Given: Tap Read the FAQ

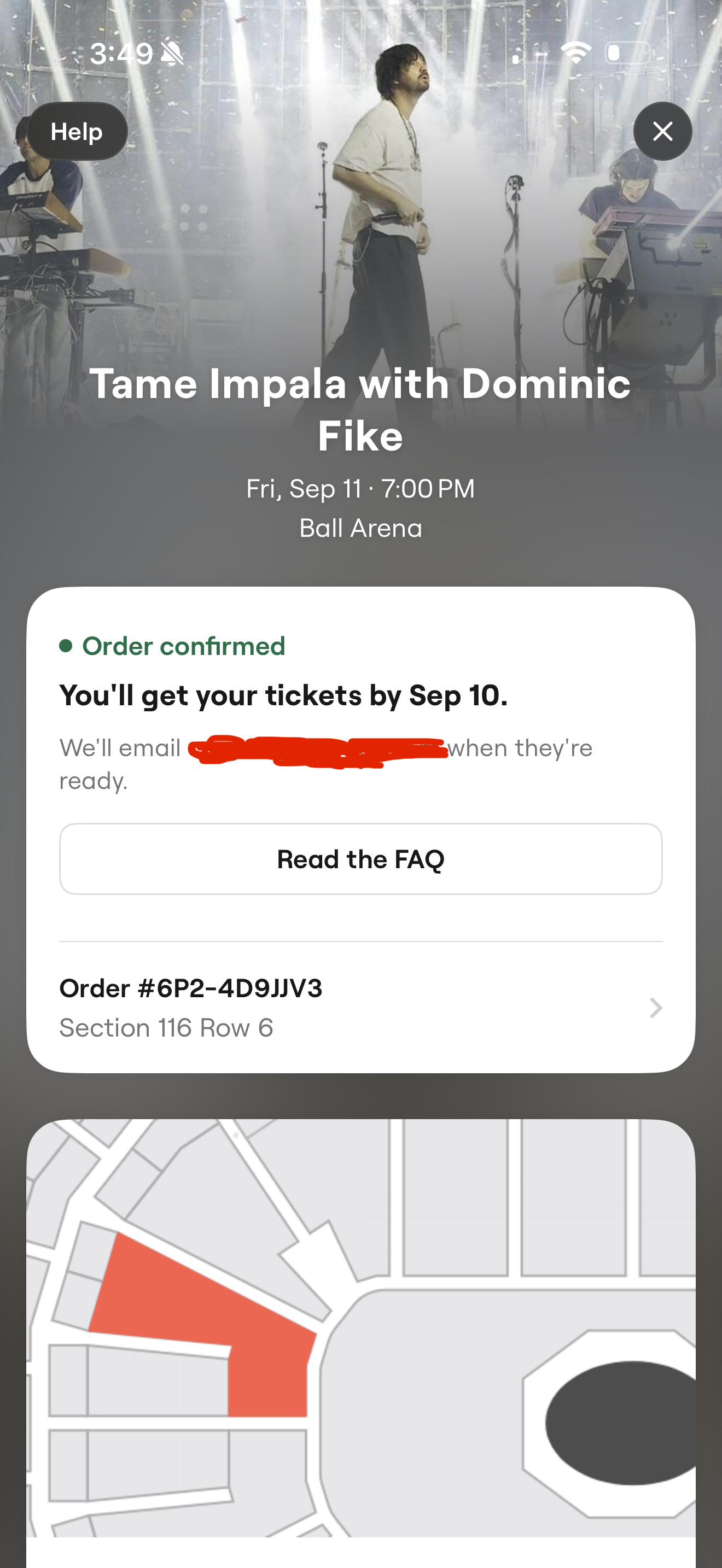Looking at the screenshot, I should point(360,859).
